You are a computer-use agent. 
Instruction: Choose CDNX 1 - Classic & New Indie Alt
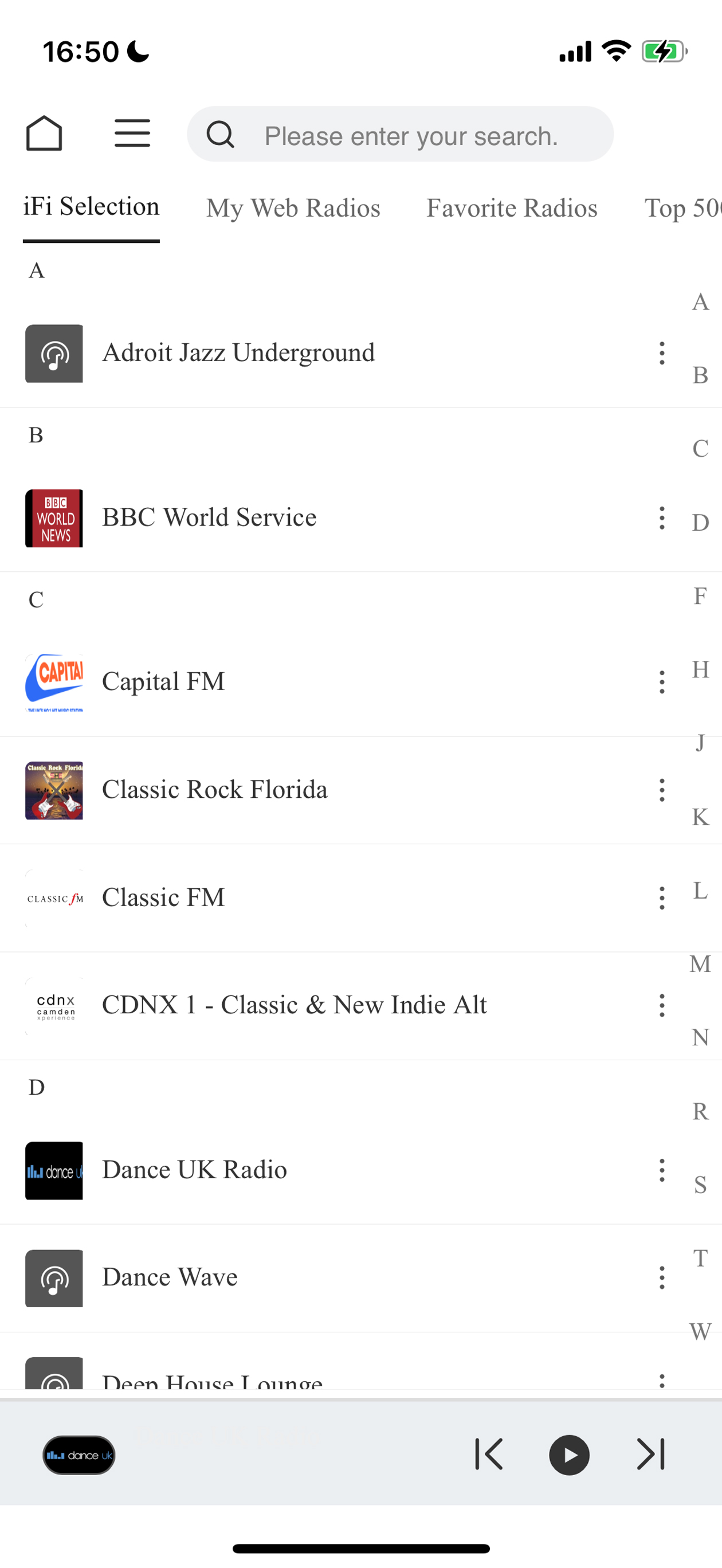[294, 1006]
